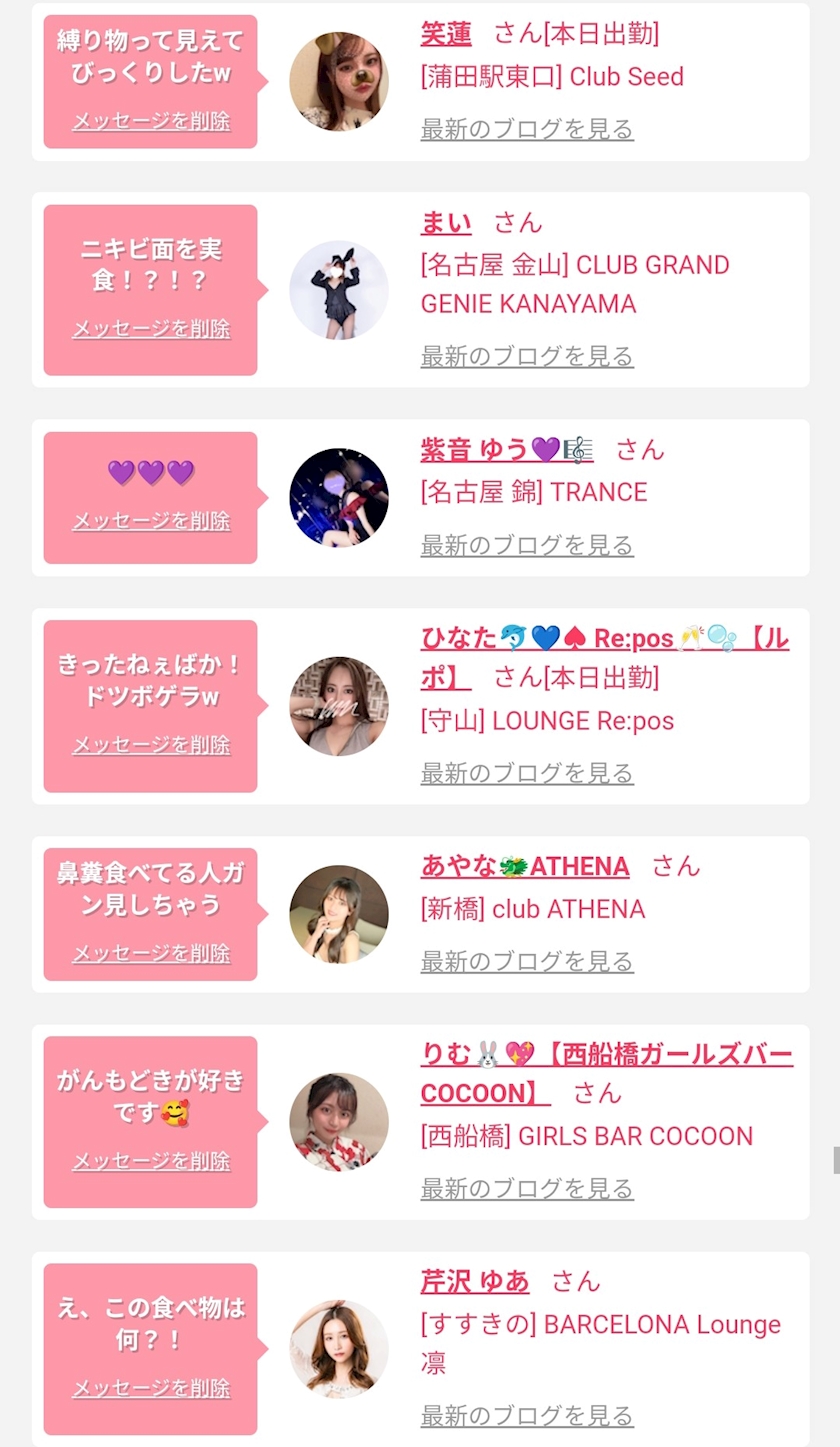Open 紫音 ゆう's profile link
The height and width of the screenshot is (1447, 840).
507,449
